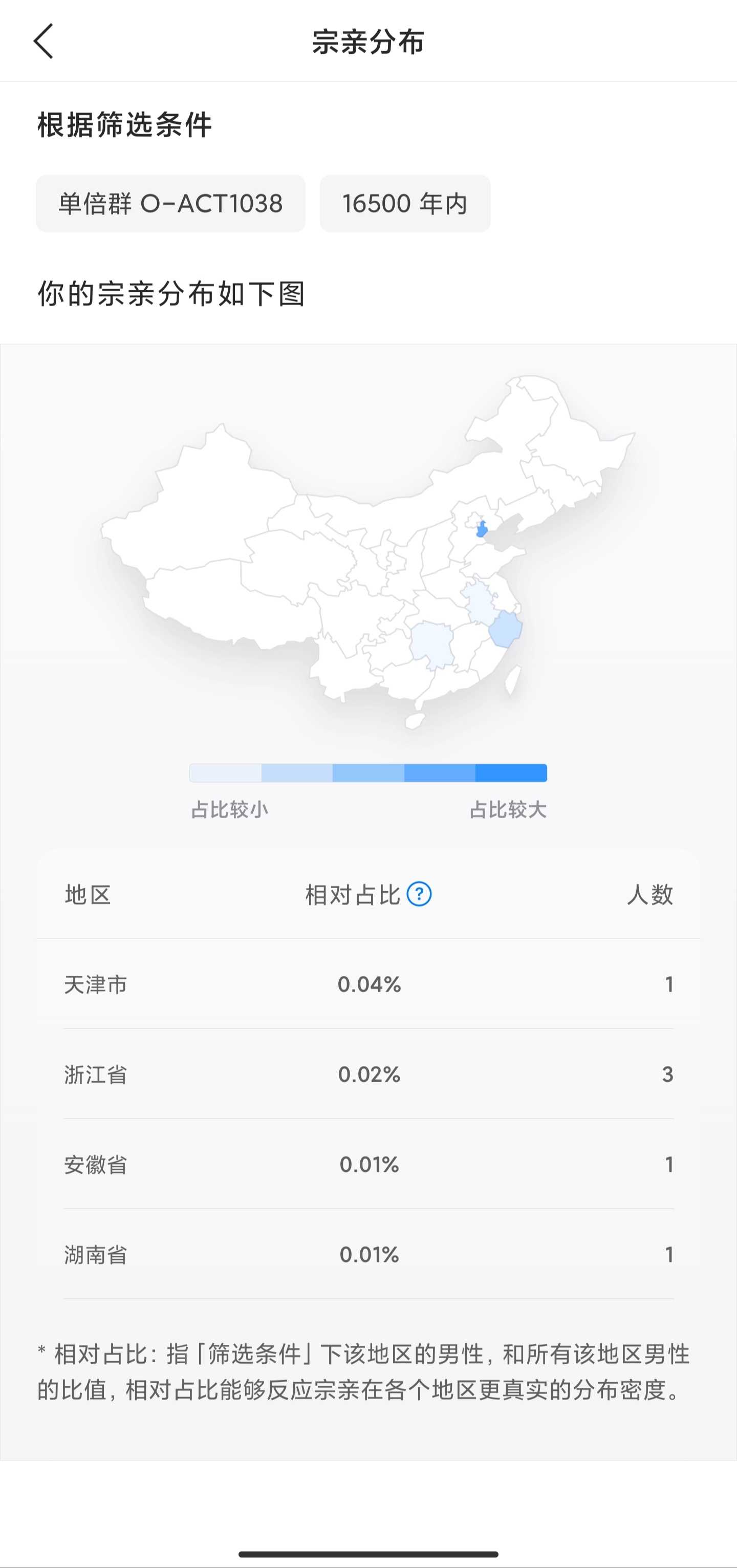Open the 相对占比 help question mark
The image size is (737, 1568).
(419, 894)
